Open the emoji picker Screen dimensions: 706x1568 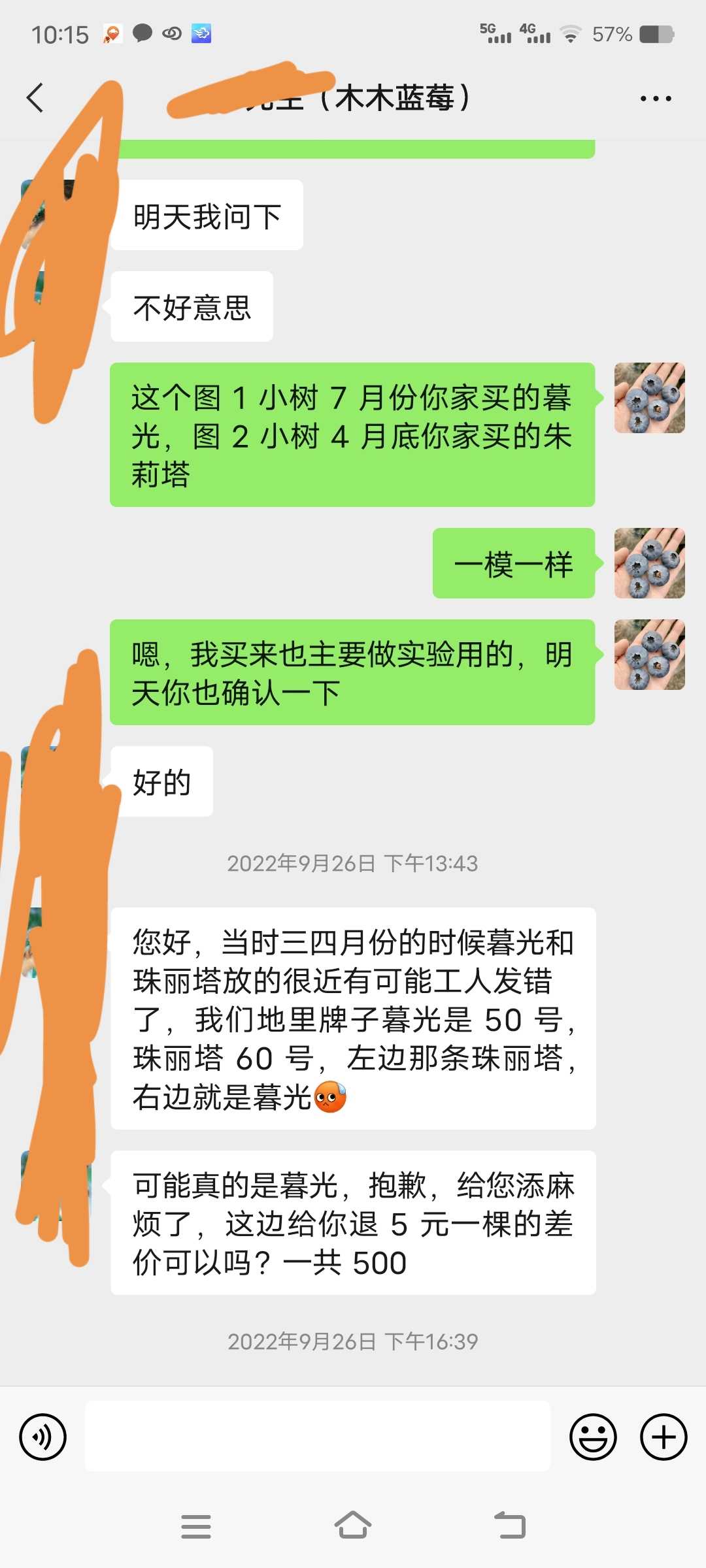click(593, 1437)
